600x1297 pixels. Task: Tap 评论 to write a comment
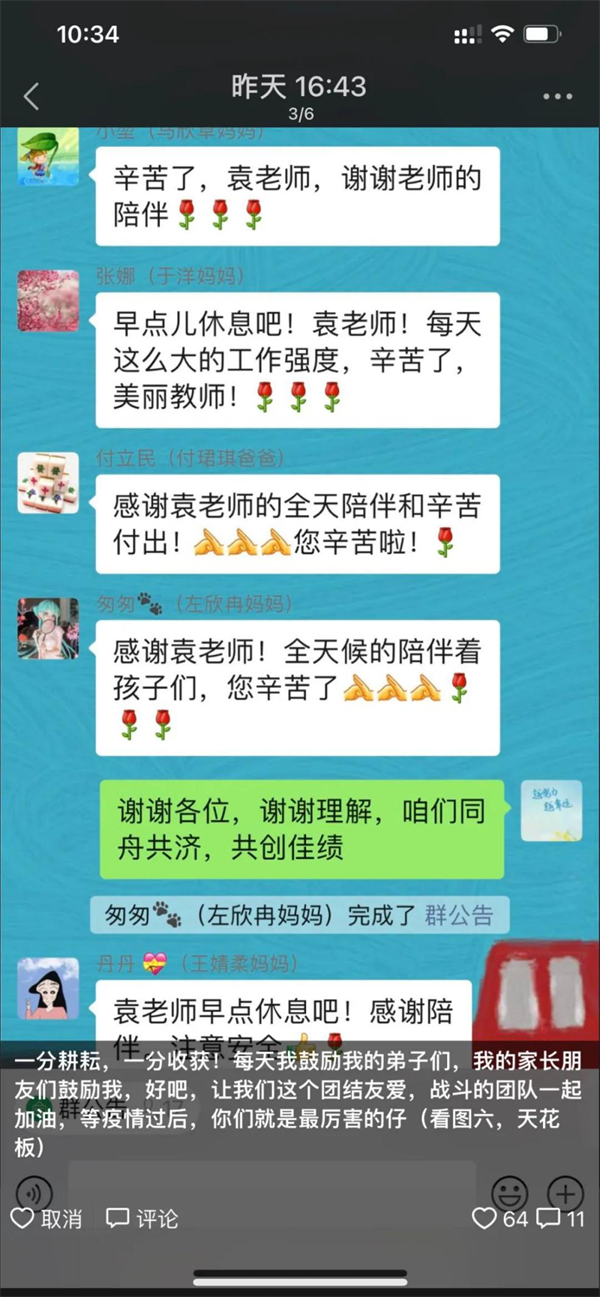(143, 1218)
